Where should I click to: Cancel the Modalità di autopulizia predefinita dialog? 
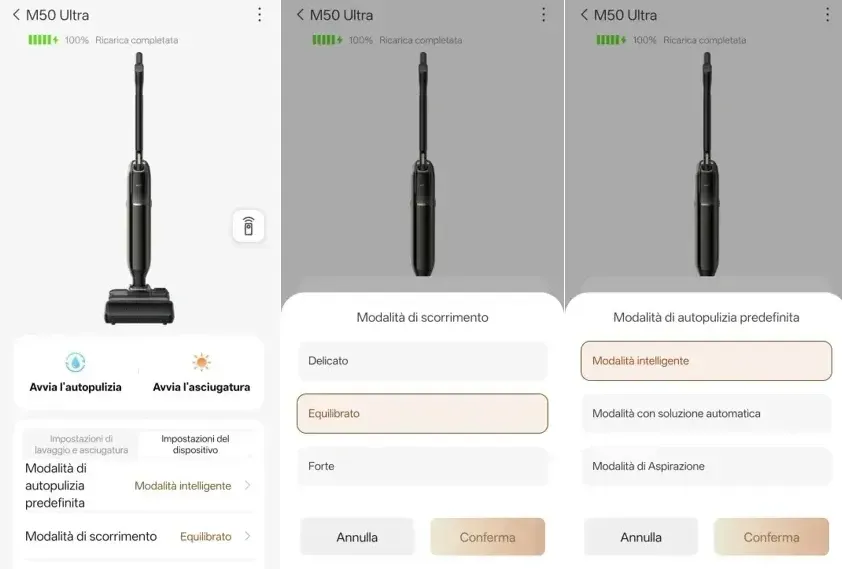click(x=641, y=537)
